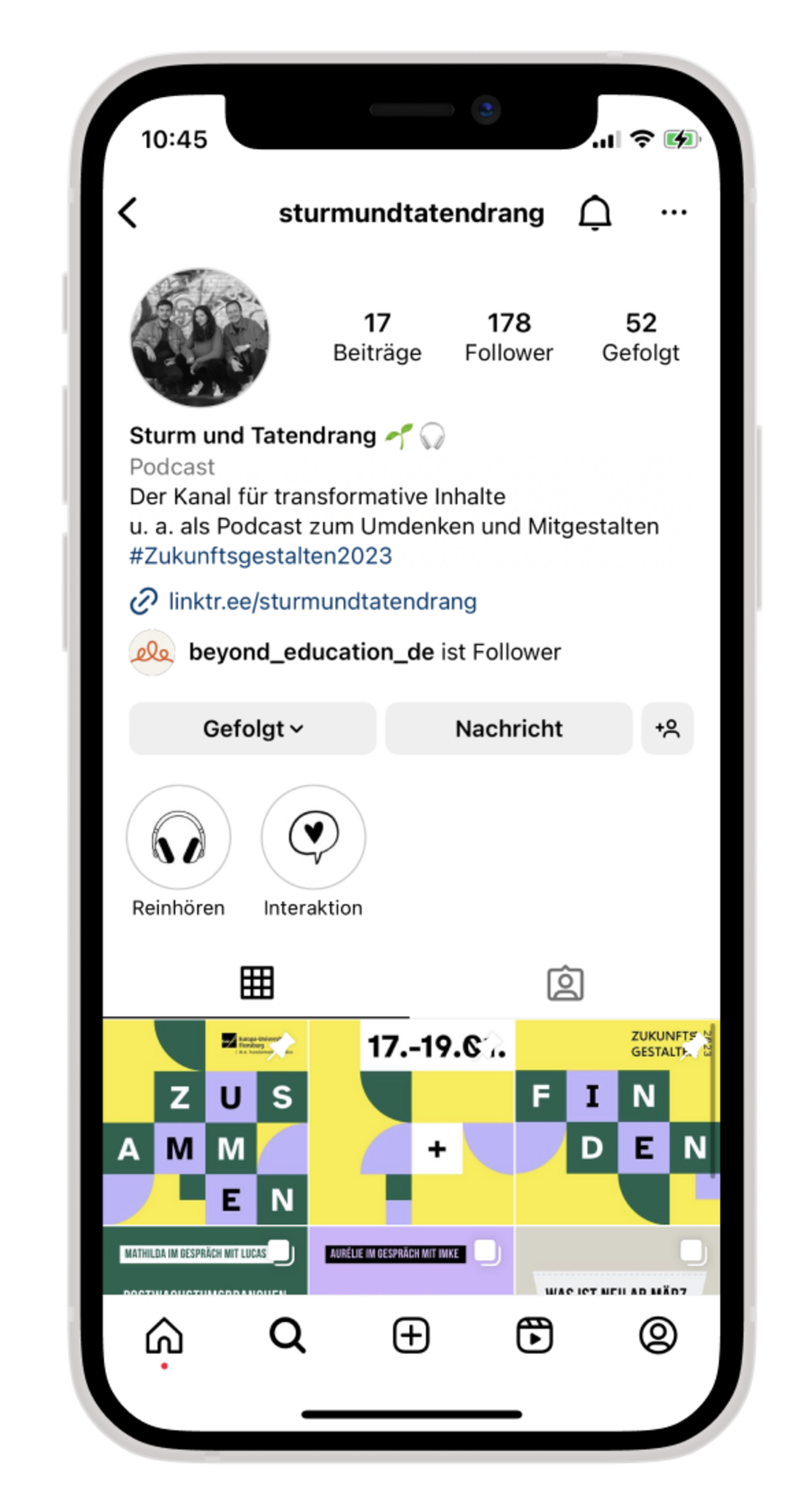Image resolution: width=812 pixels, height=1507 pixels.
Task: Open the linktr.ee/sturmundtatendrang link
Action: (321, 602)
